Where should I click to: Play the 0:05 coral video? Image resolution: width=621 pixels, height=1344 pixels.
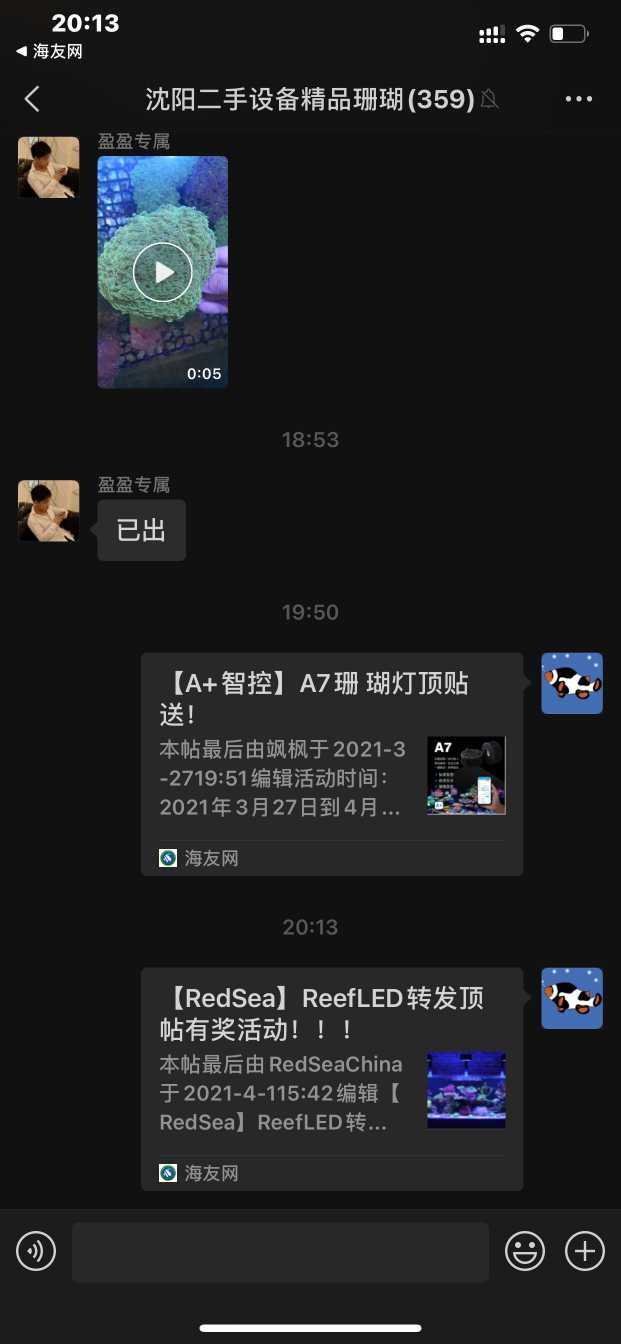click(x=162, y=272)
